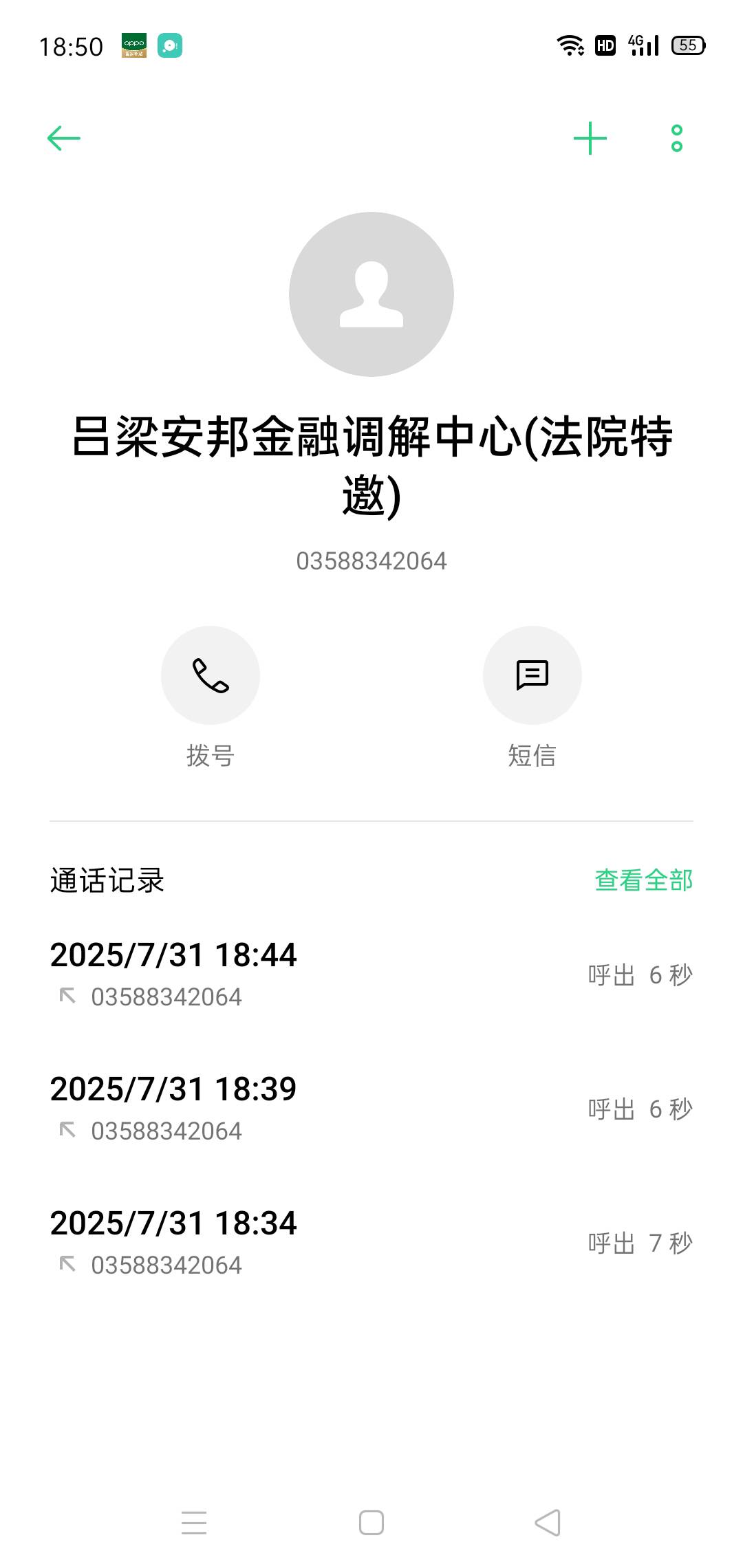The height and width of the screenshot is (1568, 743).
Task: Open the 18:34 outgoing call record
Action: (371, 1243)
